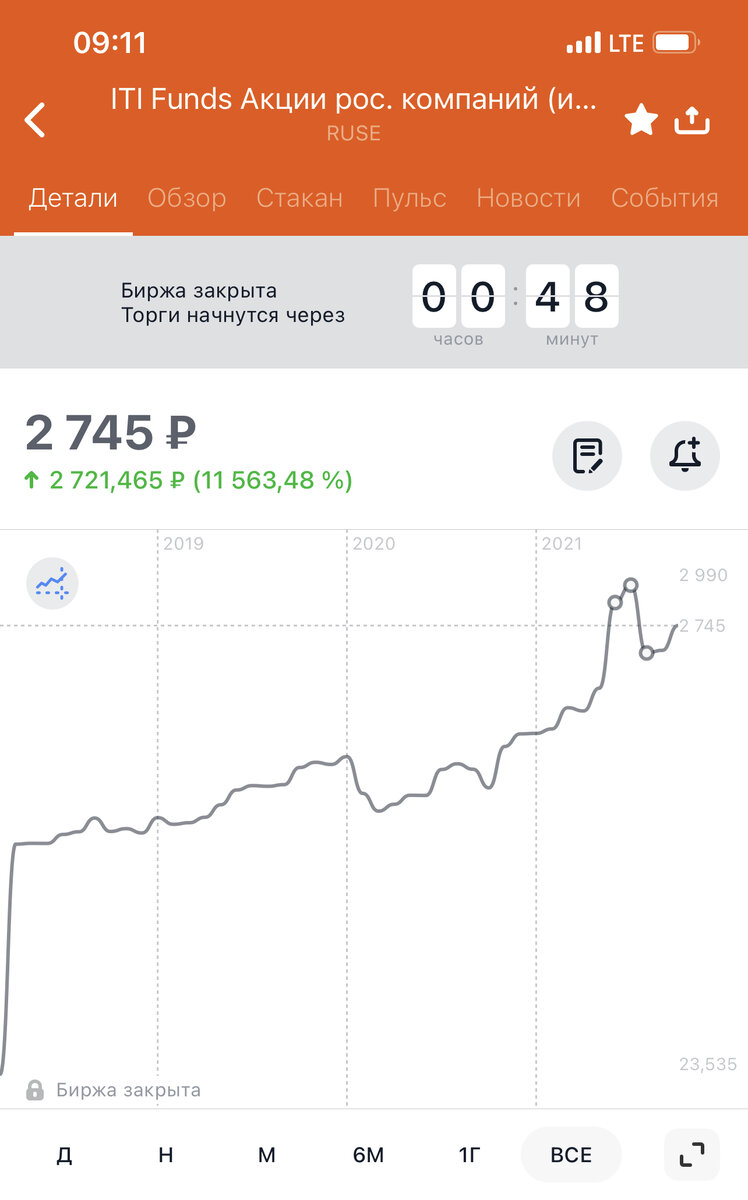This screenshot has width=748, height=1200.
Task: Open the Новости tab
Action: coord(528,198)
